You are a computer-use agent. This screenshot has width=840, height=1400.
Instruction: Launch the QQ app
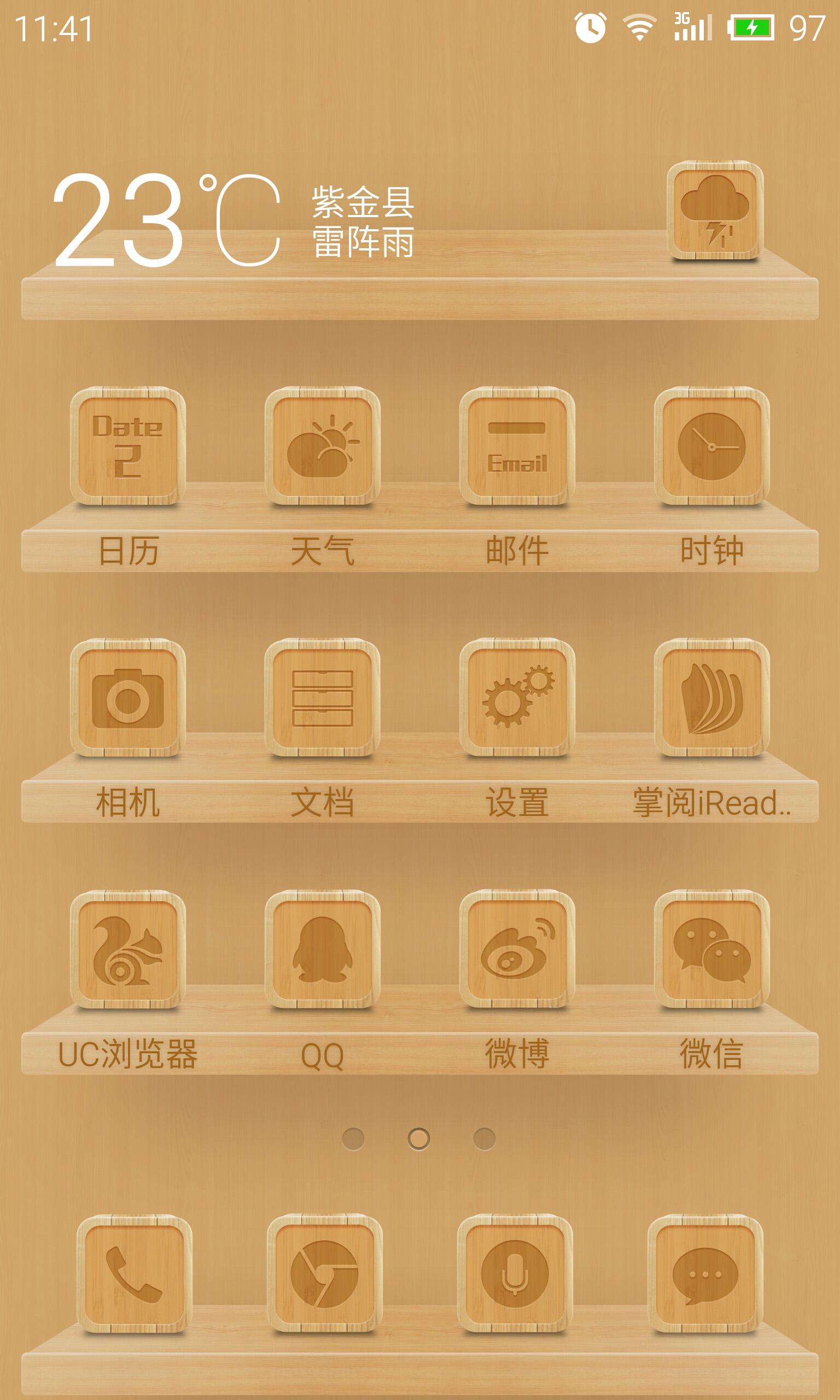click(323, 949)
